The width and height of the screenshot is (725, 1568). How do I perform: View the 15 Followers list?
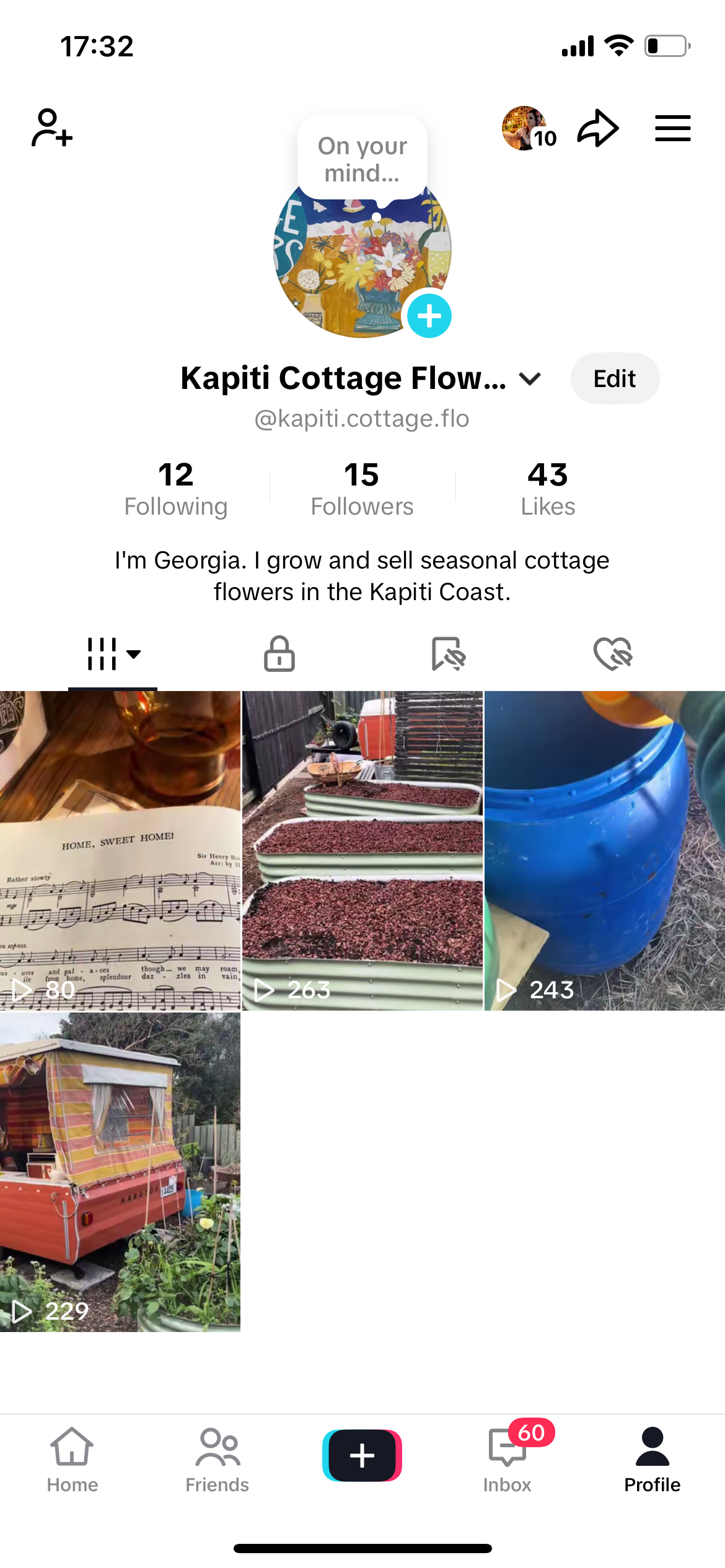click(x=362, y=489)
